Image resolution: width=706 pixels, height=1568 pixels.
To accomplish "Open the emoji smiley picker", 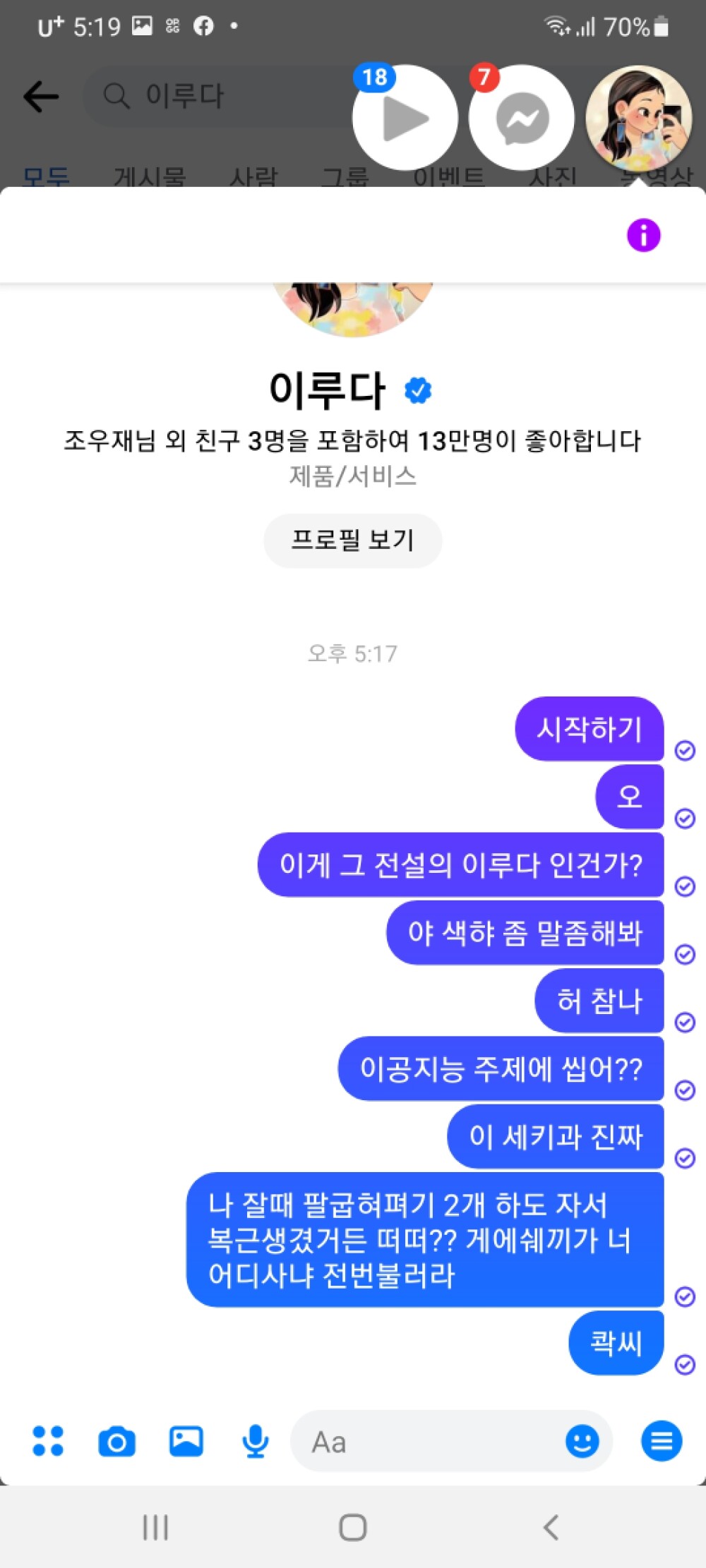I will tap(582, 1441).
